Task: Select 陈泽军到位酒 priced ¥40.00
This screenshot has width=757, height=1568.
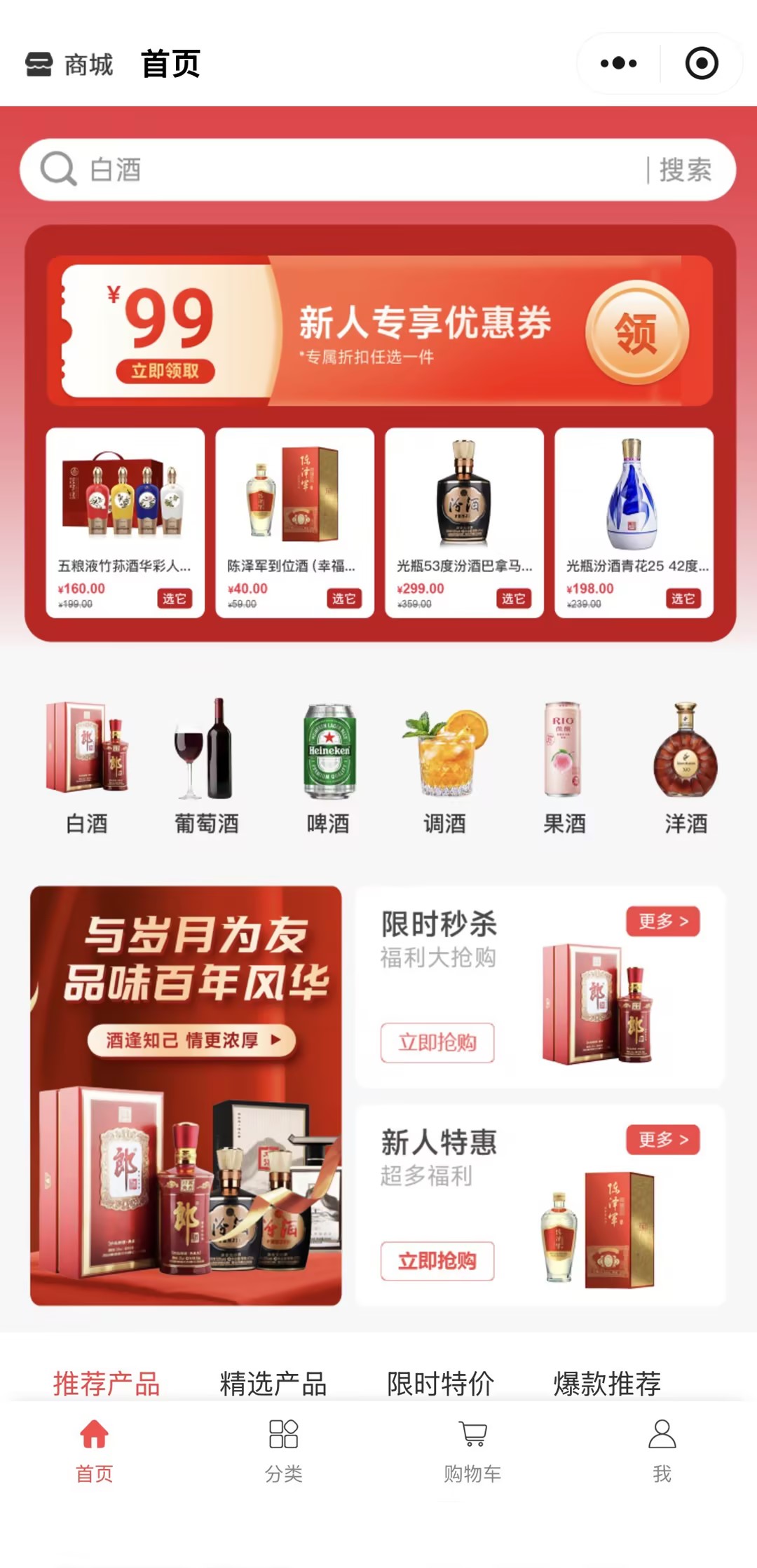Action: click(x=343, y=599)
